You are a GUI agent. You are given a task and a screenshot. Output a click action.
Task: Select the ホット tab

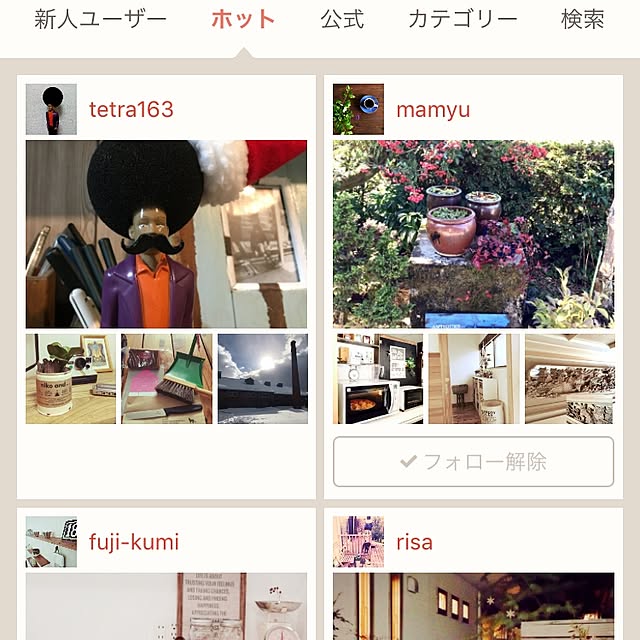point(243,20)
